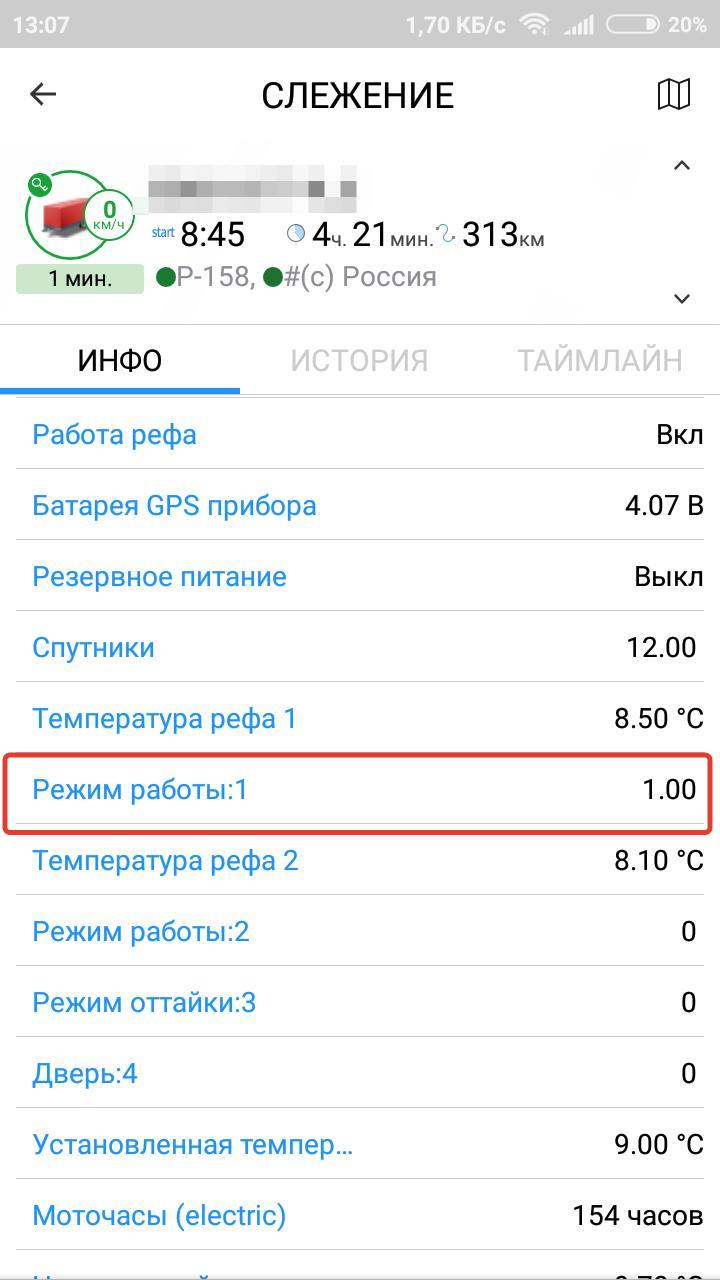Switch to the ИСТОРИЯ tab
The image size is (720, 1280).
(x=359, y=360)
